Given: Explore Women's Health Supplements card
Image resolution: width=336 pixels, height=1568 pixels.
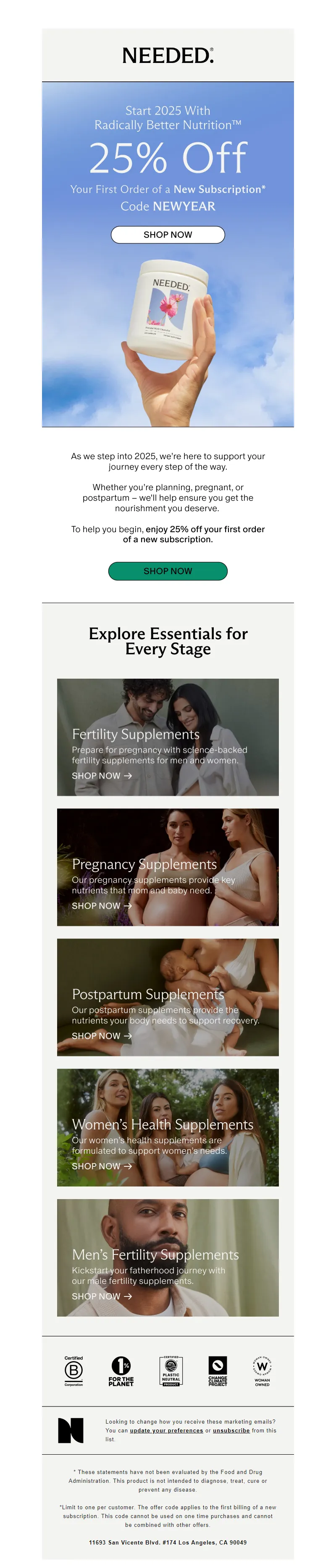Looking at the screenshot, I should point(168,1127).
